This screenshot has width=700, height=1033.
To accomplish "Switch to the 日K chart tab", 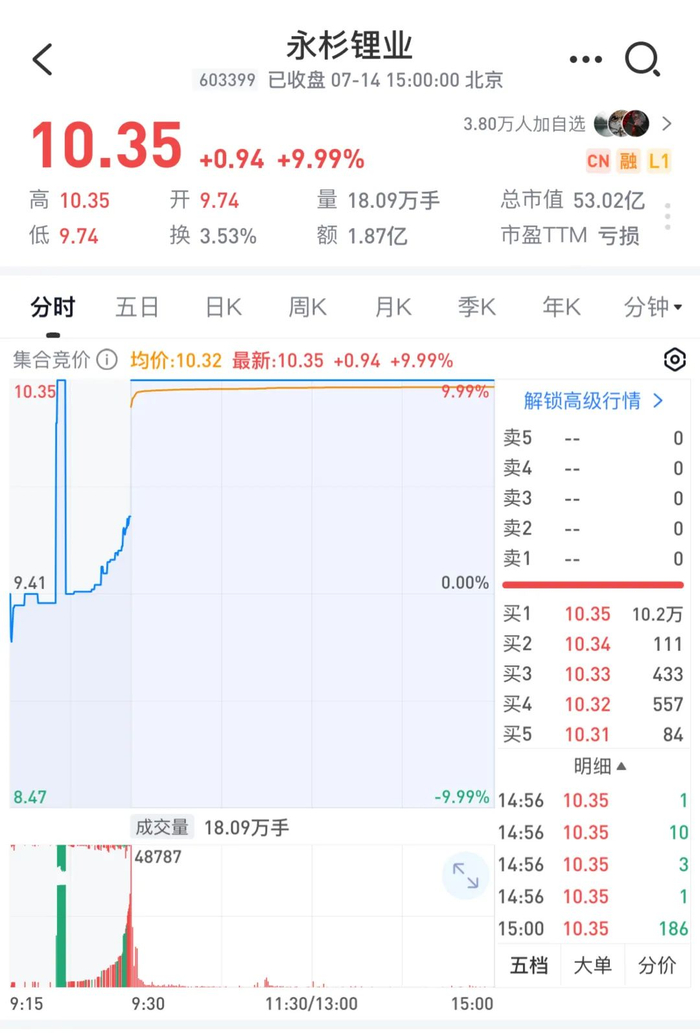I will point(223,307).
